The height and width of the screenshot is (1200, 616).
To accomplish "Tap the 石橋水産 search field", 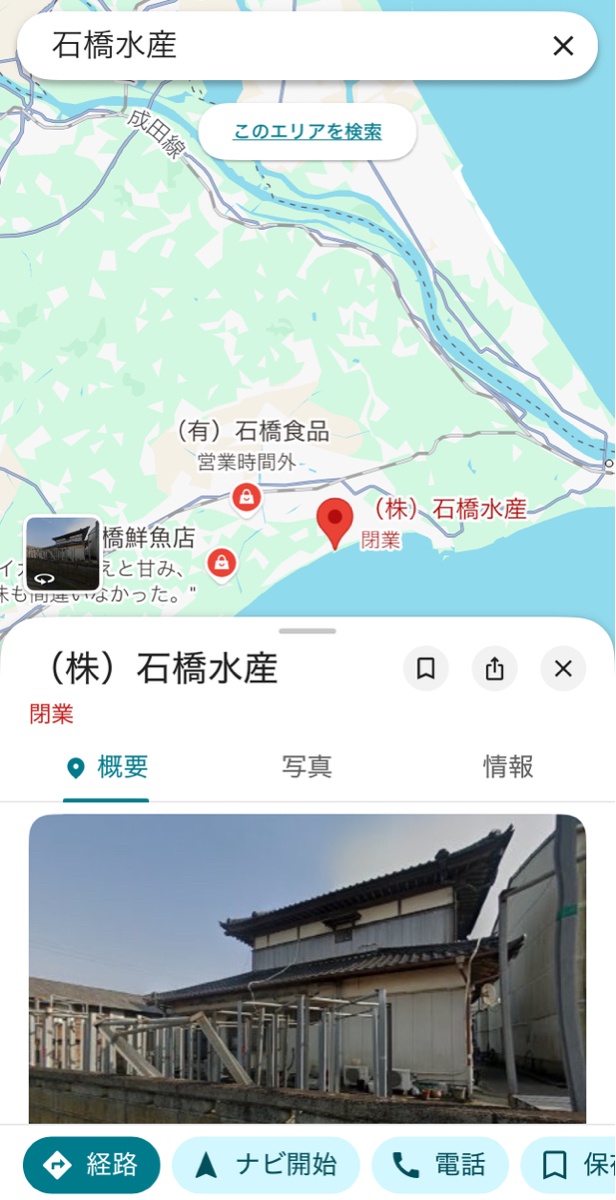I will (x=280, y=46).
